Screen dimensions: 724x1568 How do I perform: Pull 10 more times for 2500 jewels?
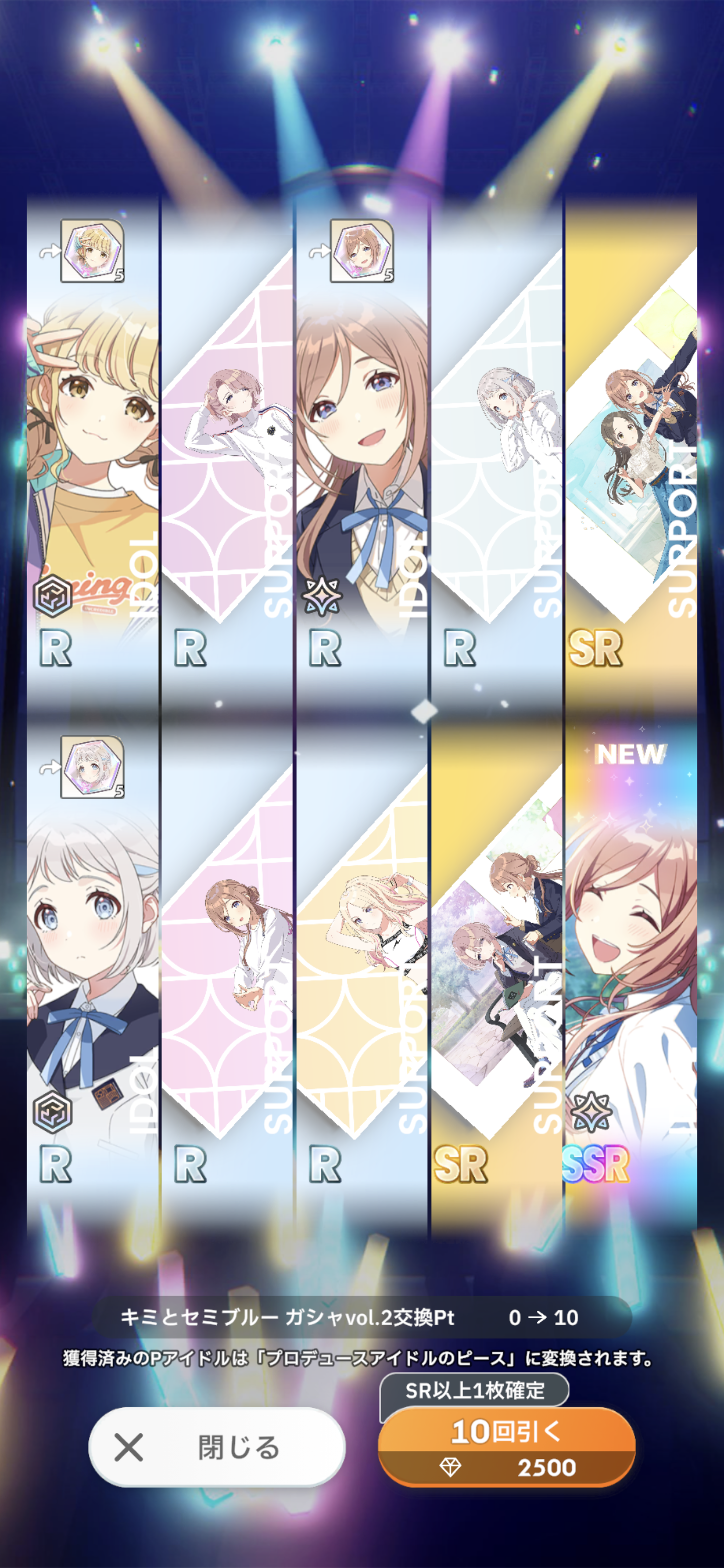pyautogui.click(x=507, y=1447)
